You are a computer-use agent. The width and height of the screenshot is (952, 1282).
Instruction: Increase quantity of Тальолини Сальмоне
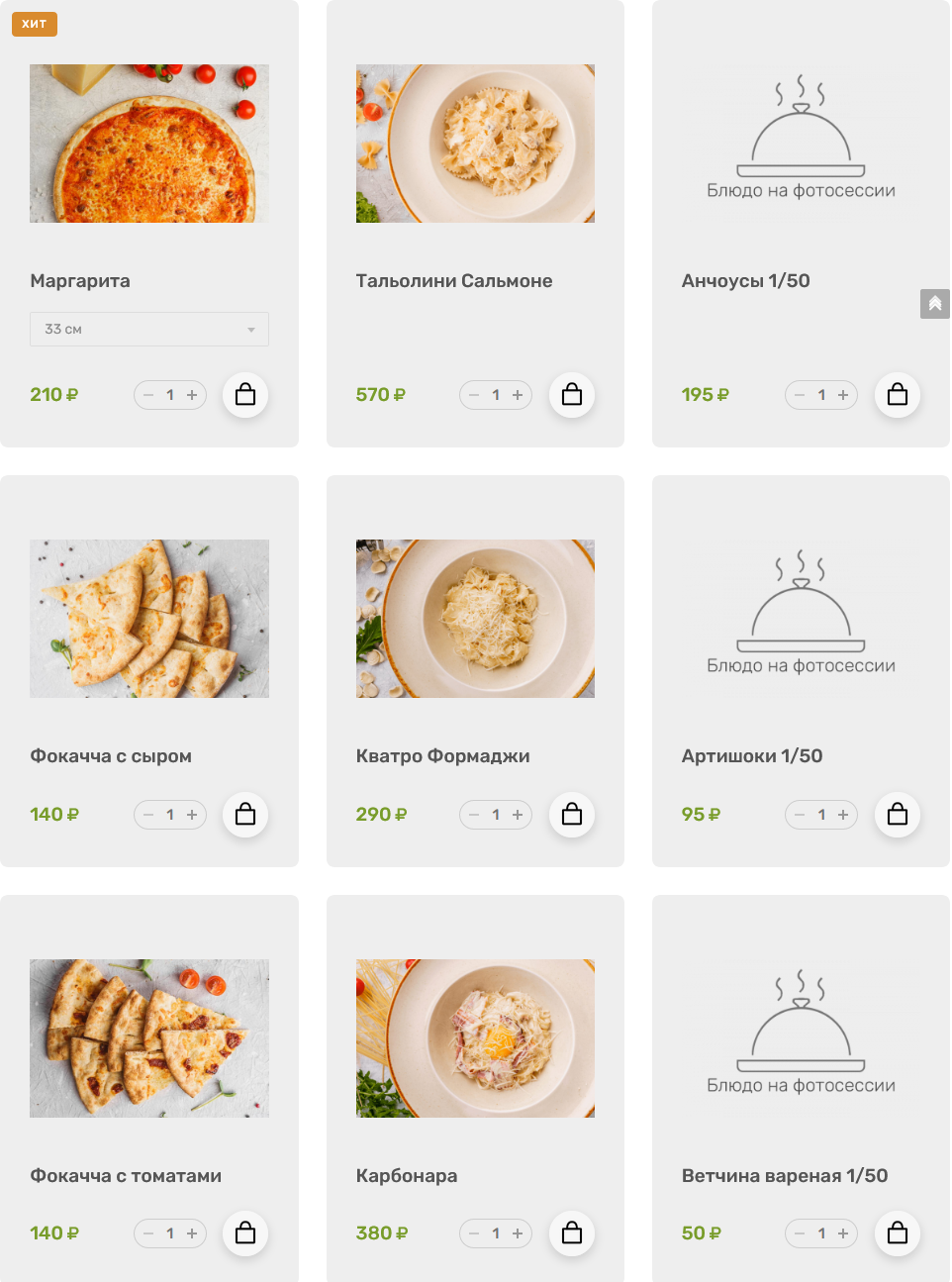[518, 395]
